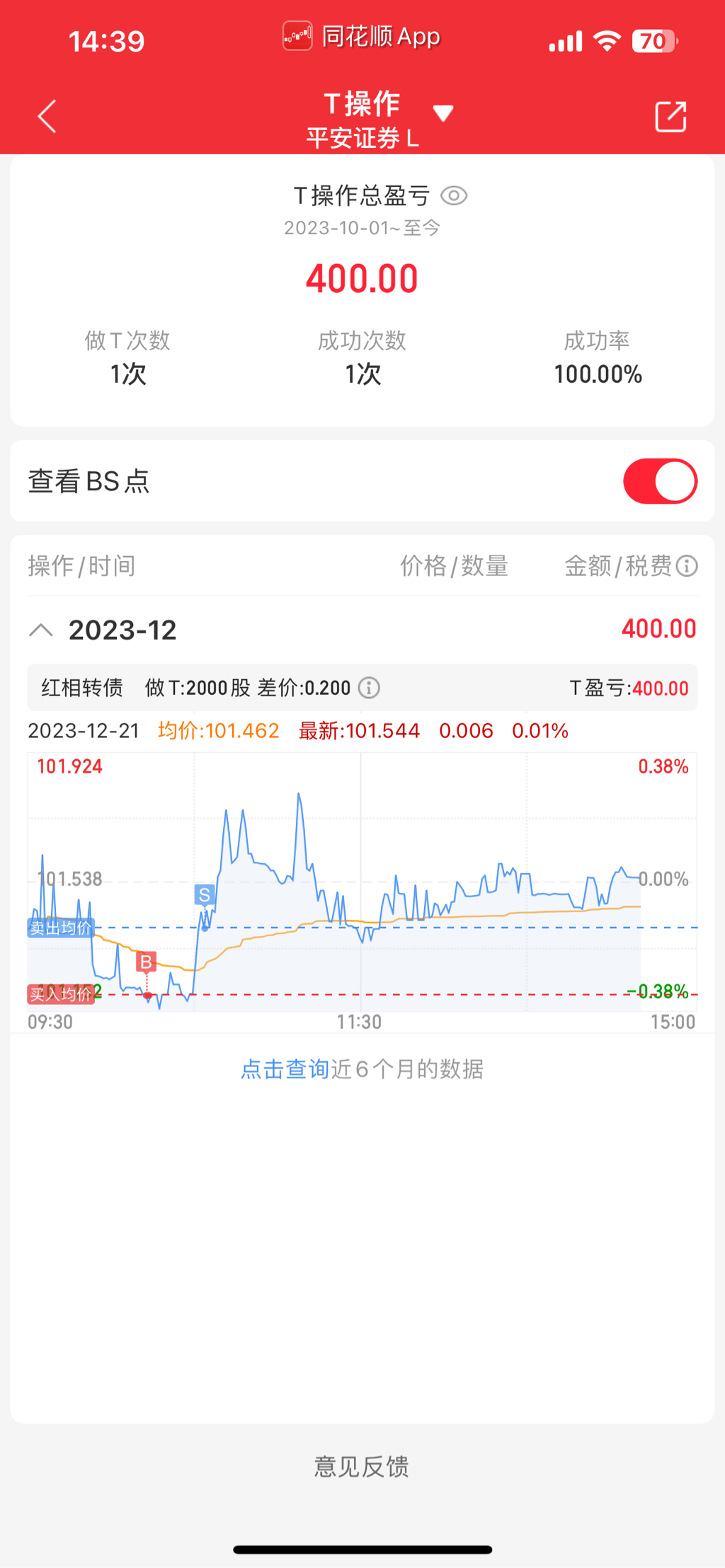View info on 差价 0.200
This screenshot has height=1568, width=725.
click(x=369, y=688)
